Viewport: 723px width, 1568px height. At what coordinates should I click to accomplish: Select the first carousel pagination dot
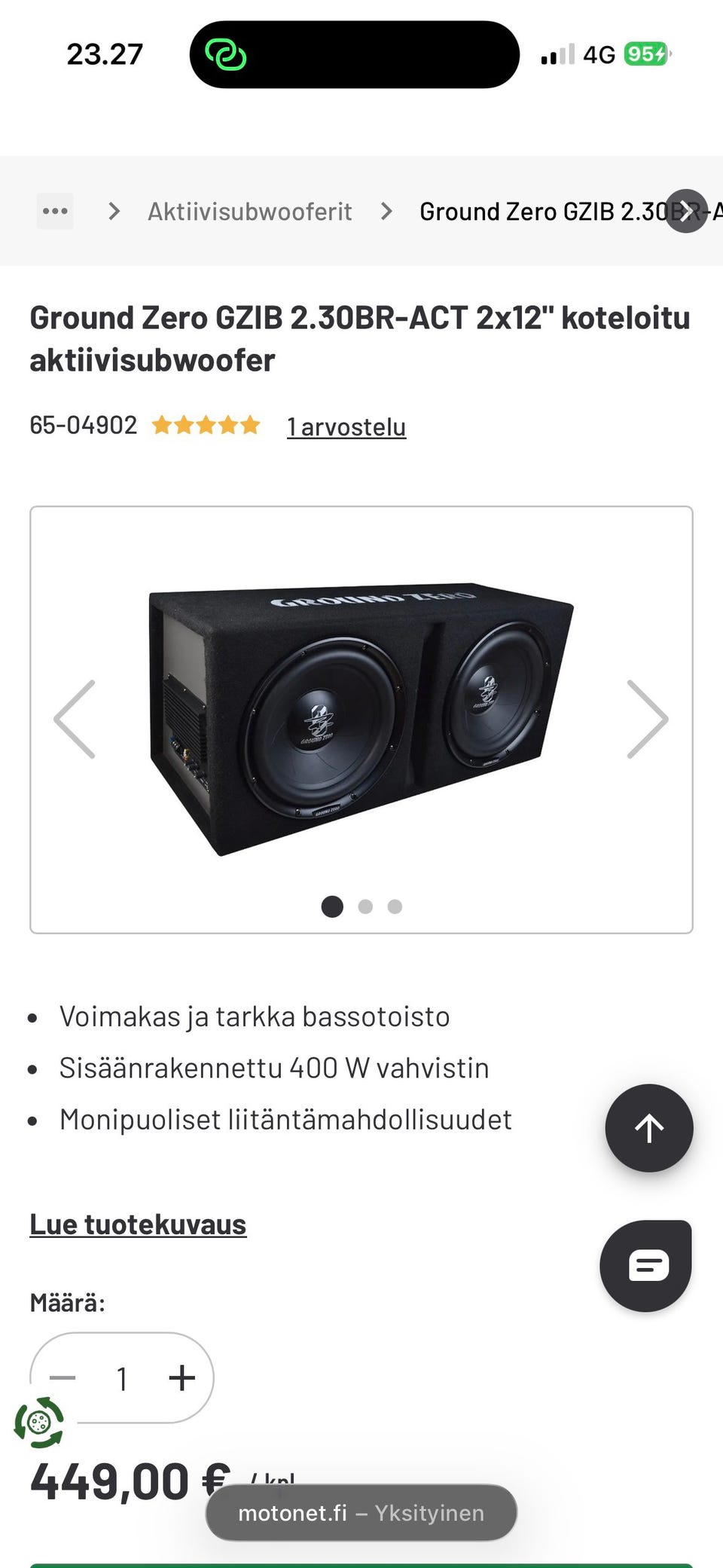point(331,906)
